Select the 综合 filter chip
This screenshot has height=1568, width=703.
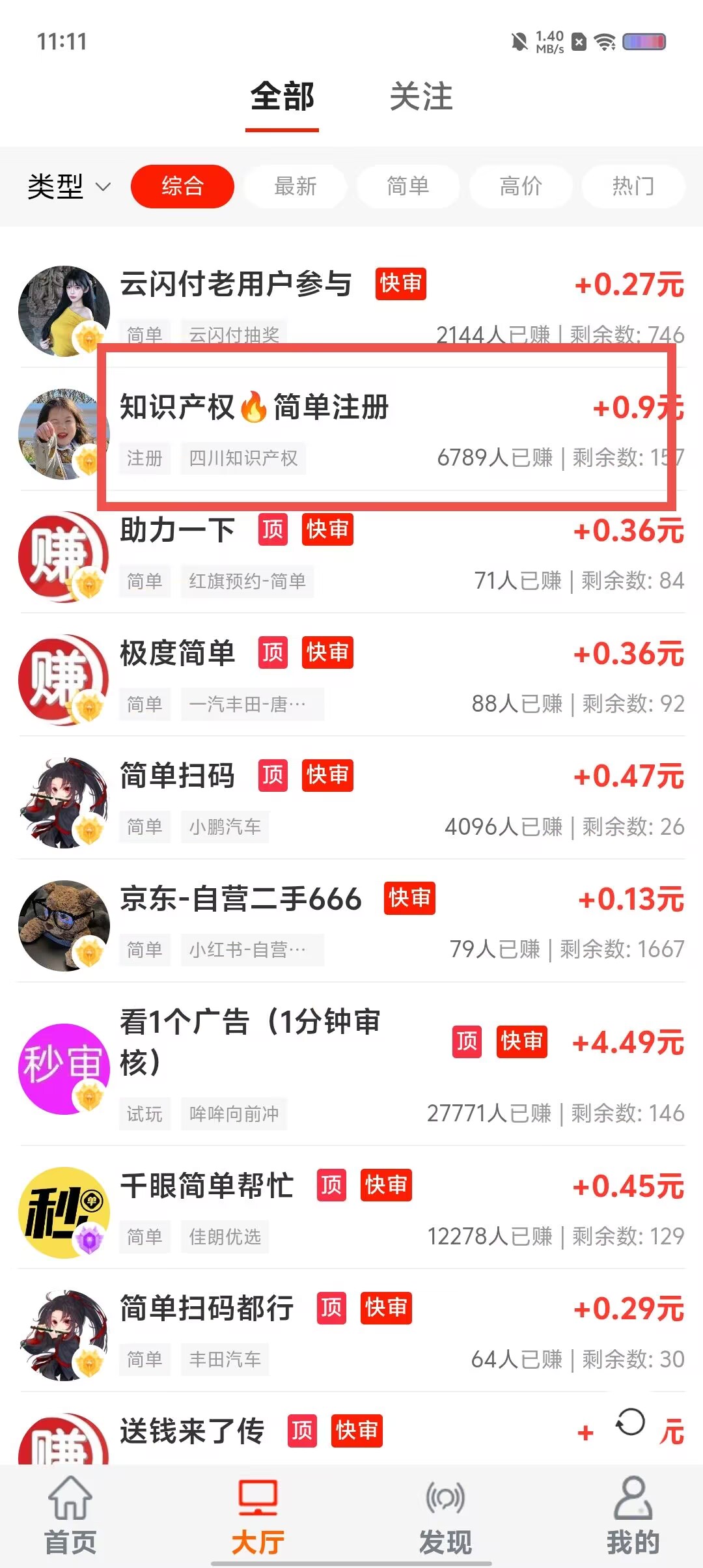pyautogui.click(x=182, y=186)
